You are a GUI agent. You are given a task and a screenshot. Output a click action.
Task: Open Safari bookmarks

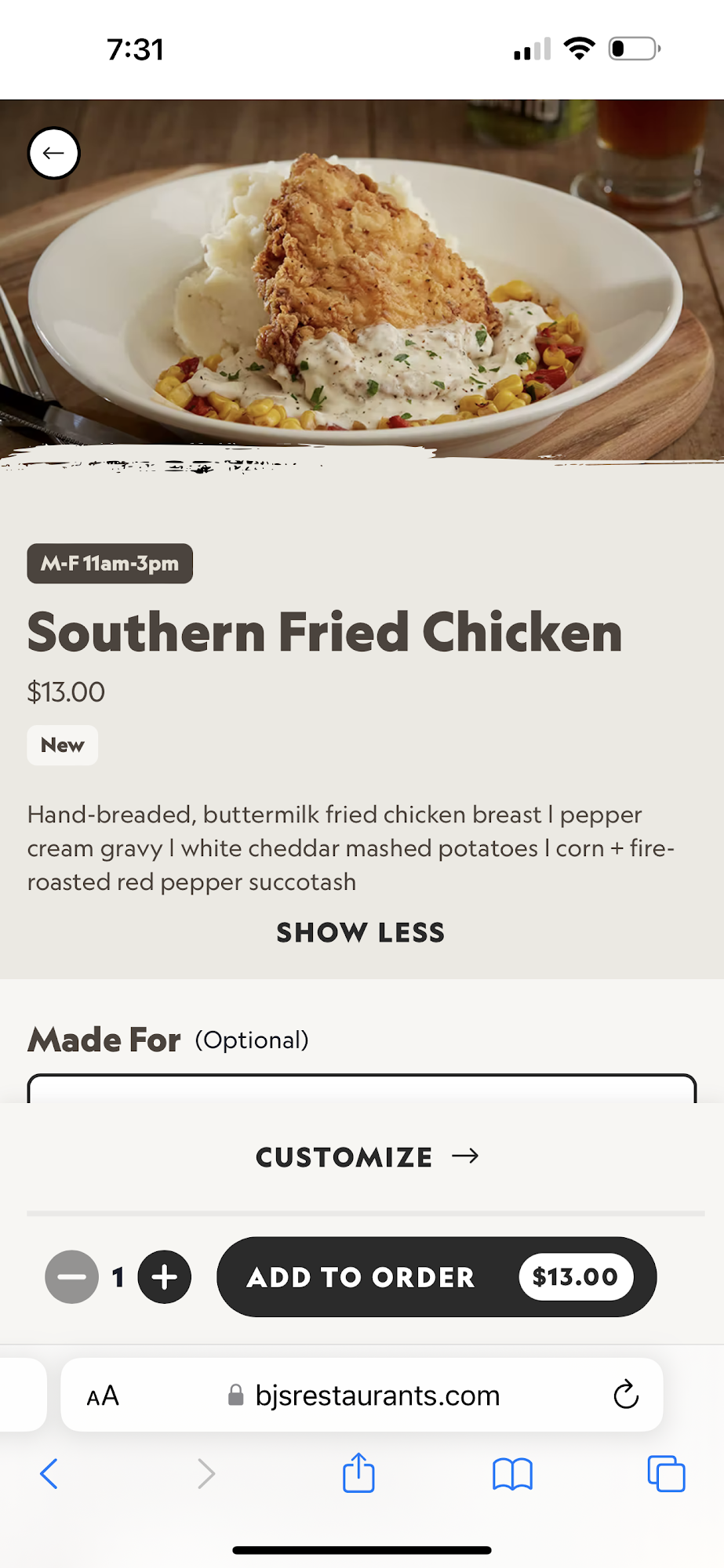point(512,1474)
